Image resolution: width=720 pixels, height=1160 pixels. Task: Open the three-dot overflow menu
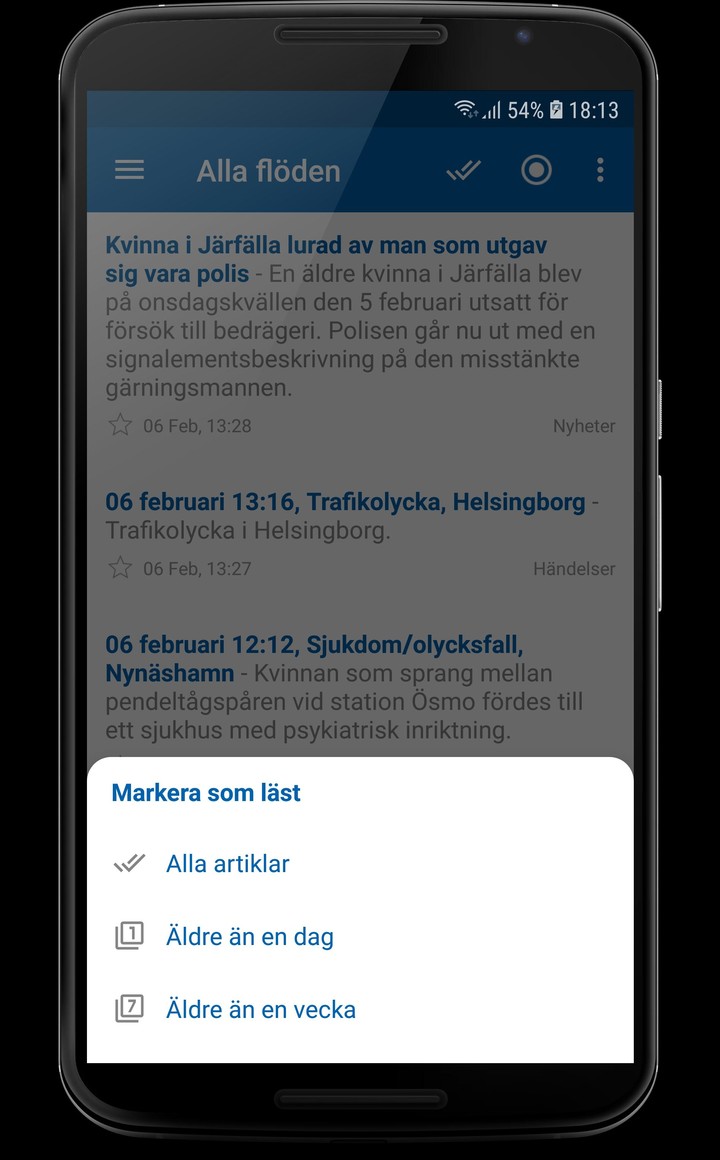(x=600, y=170)
